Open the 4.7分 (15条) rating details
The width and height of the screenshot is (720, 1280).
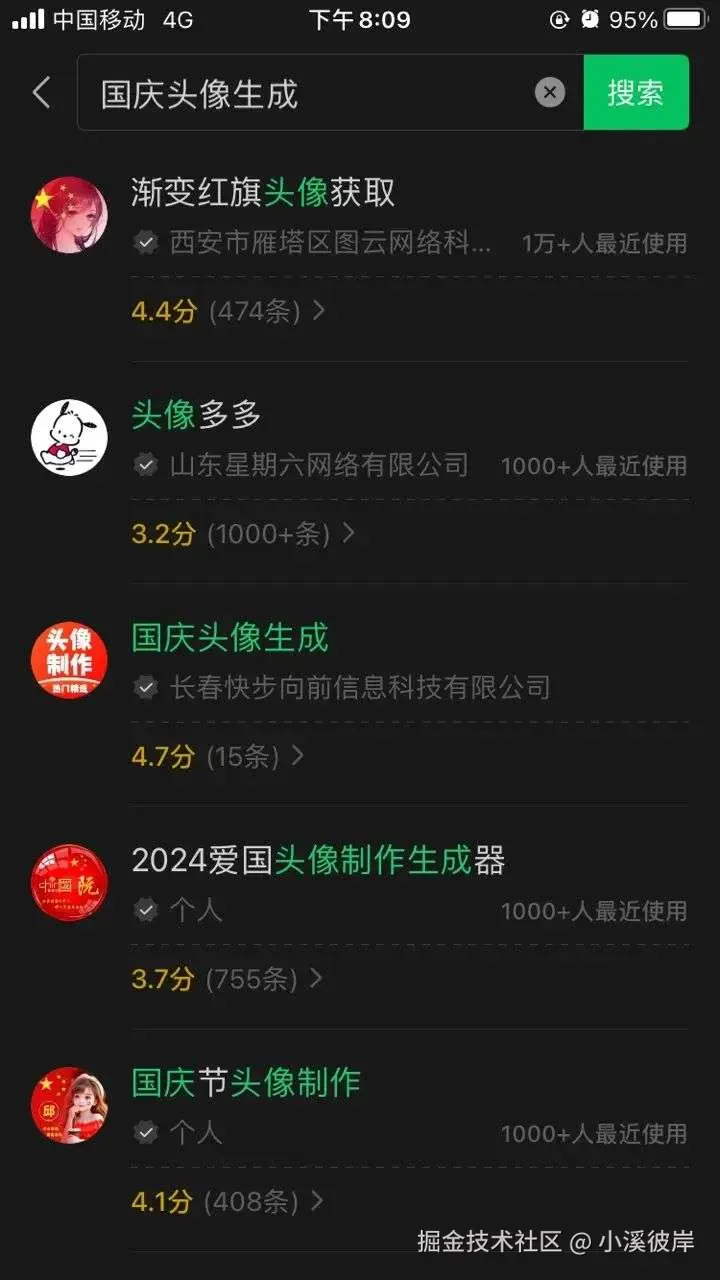217,757
